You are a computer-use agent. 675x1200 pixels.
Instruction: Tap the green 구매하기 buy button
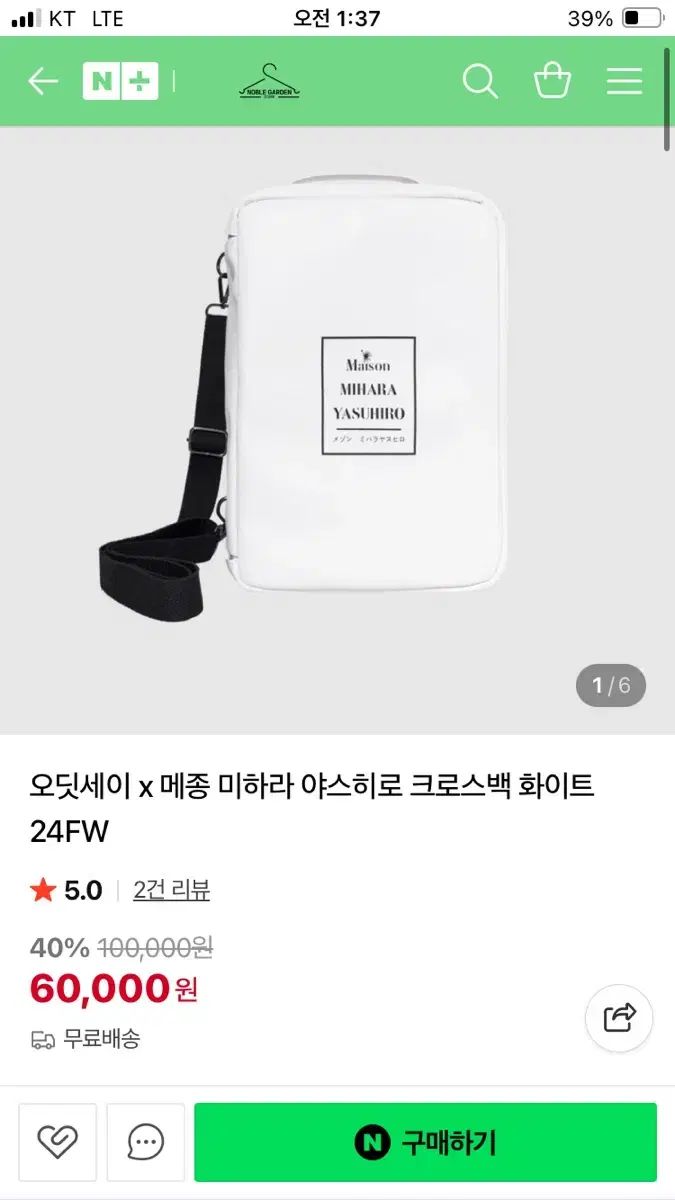click(425, 1141)
